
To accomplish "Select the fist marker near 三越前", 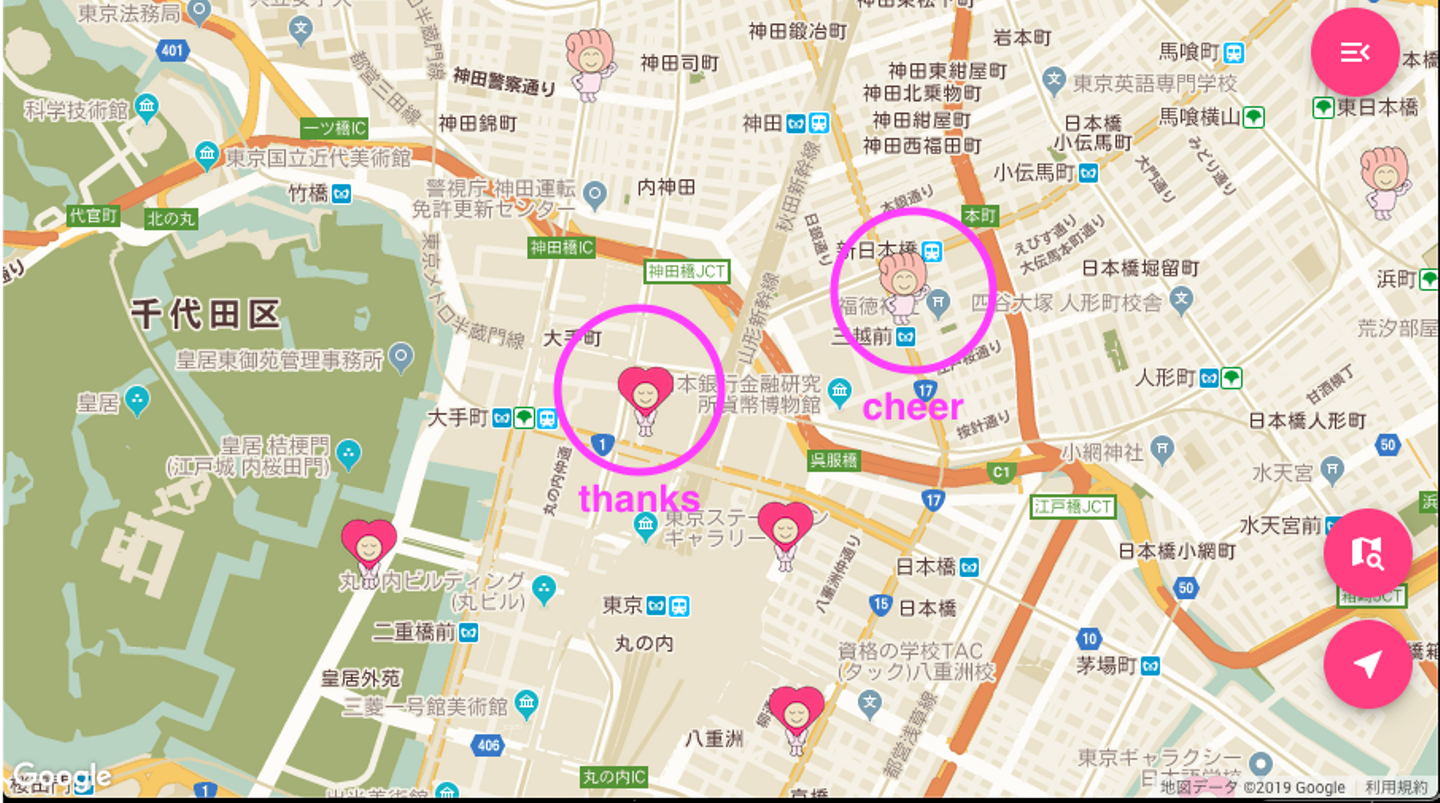I will 903,283.
